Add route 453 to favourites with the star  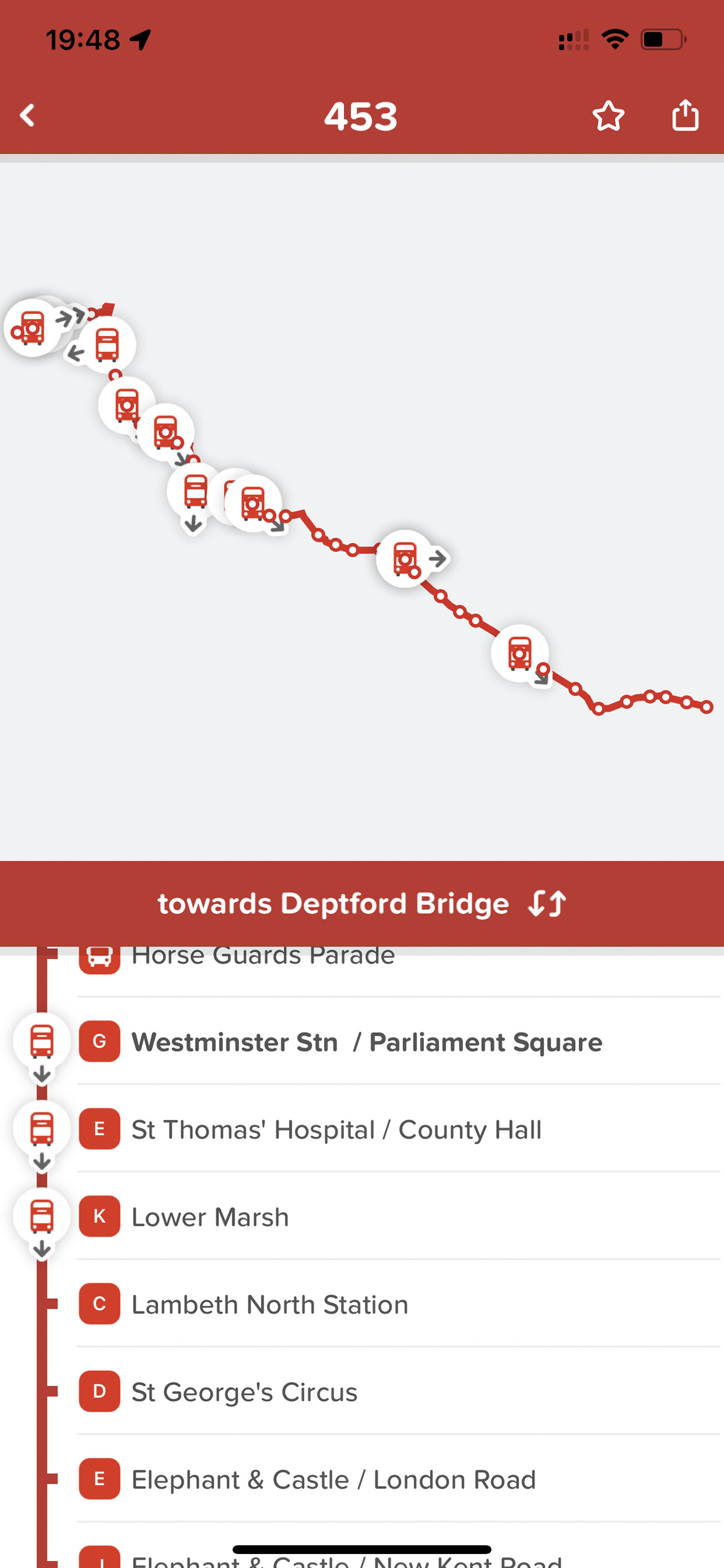tap(608, 116)
